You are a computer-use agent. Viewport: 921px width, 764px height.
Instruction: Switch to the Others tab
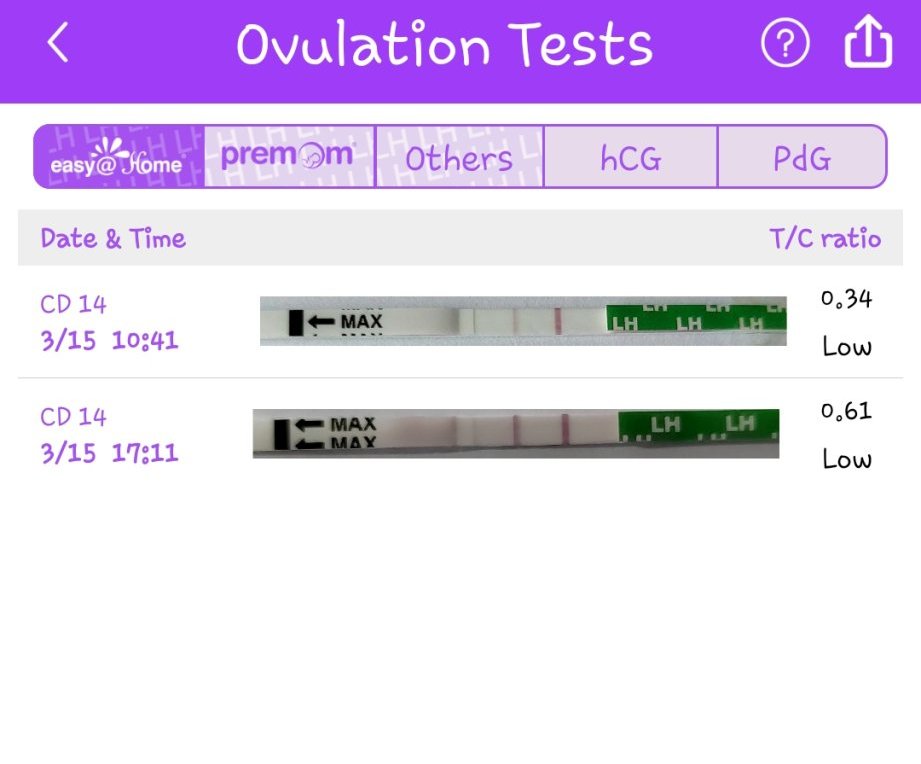point(459,158)
